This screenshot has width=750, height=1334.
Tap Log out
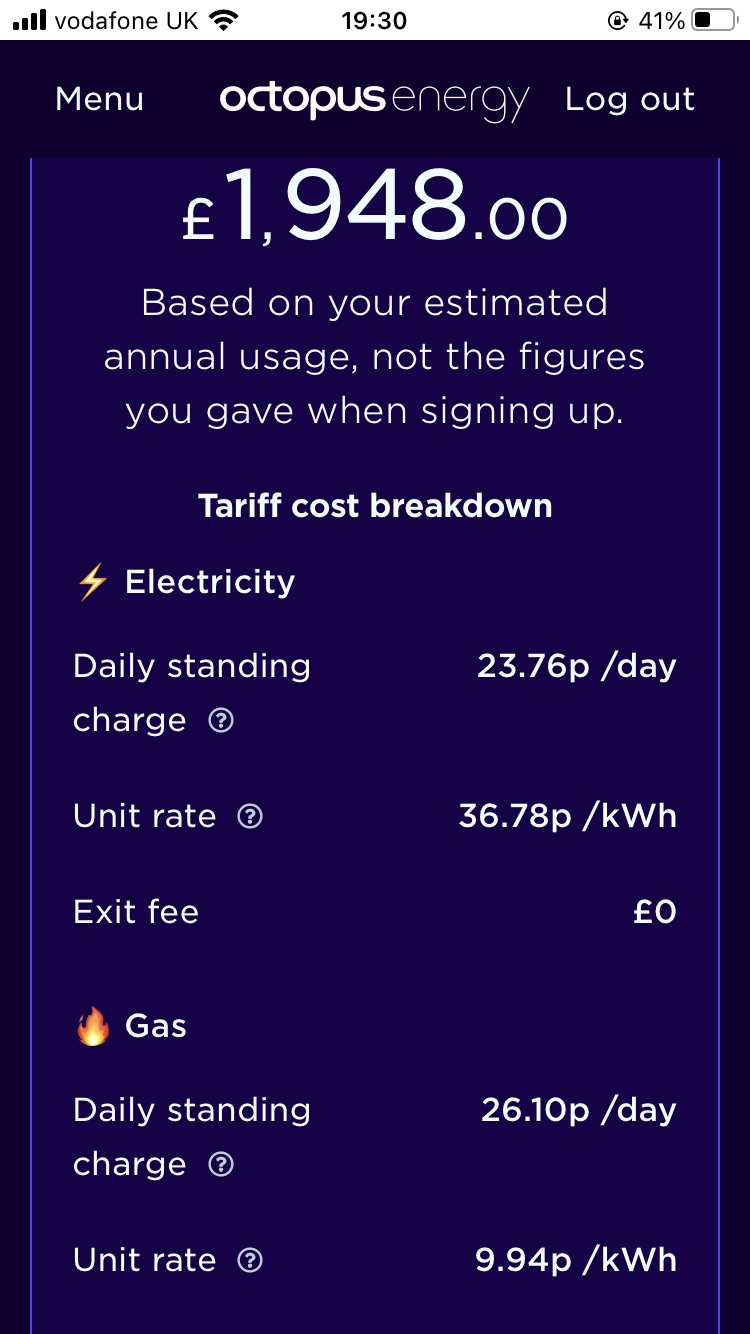pyautogui.click(x=629, y=99)
